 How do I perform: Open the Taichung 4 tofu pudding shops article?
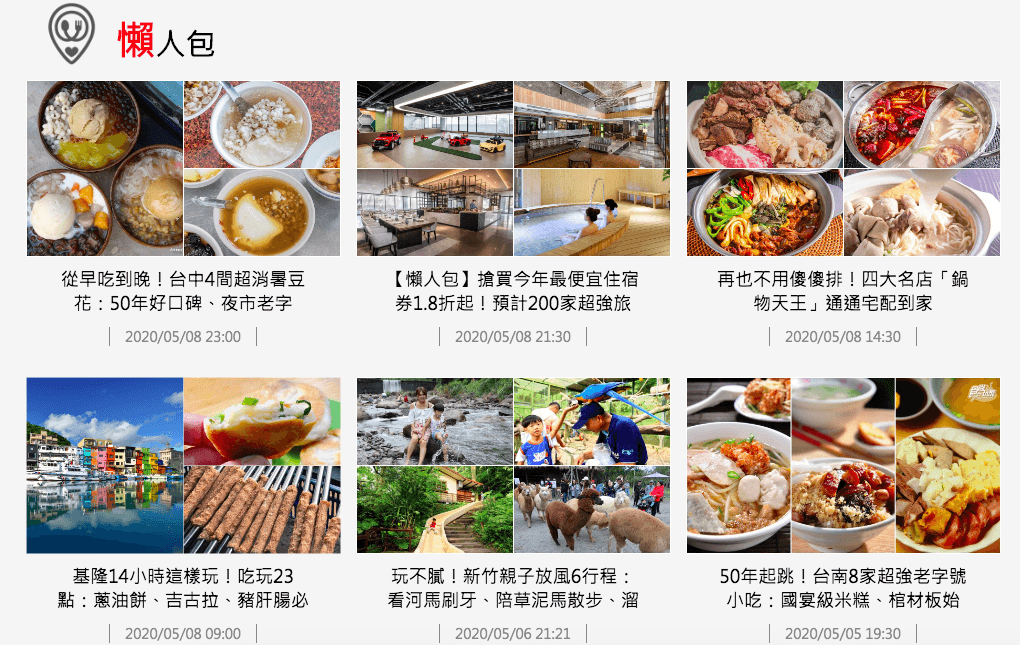click(x=183, y=291)
